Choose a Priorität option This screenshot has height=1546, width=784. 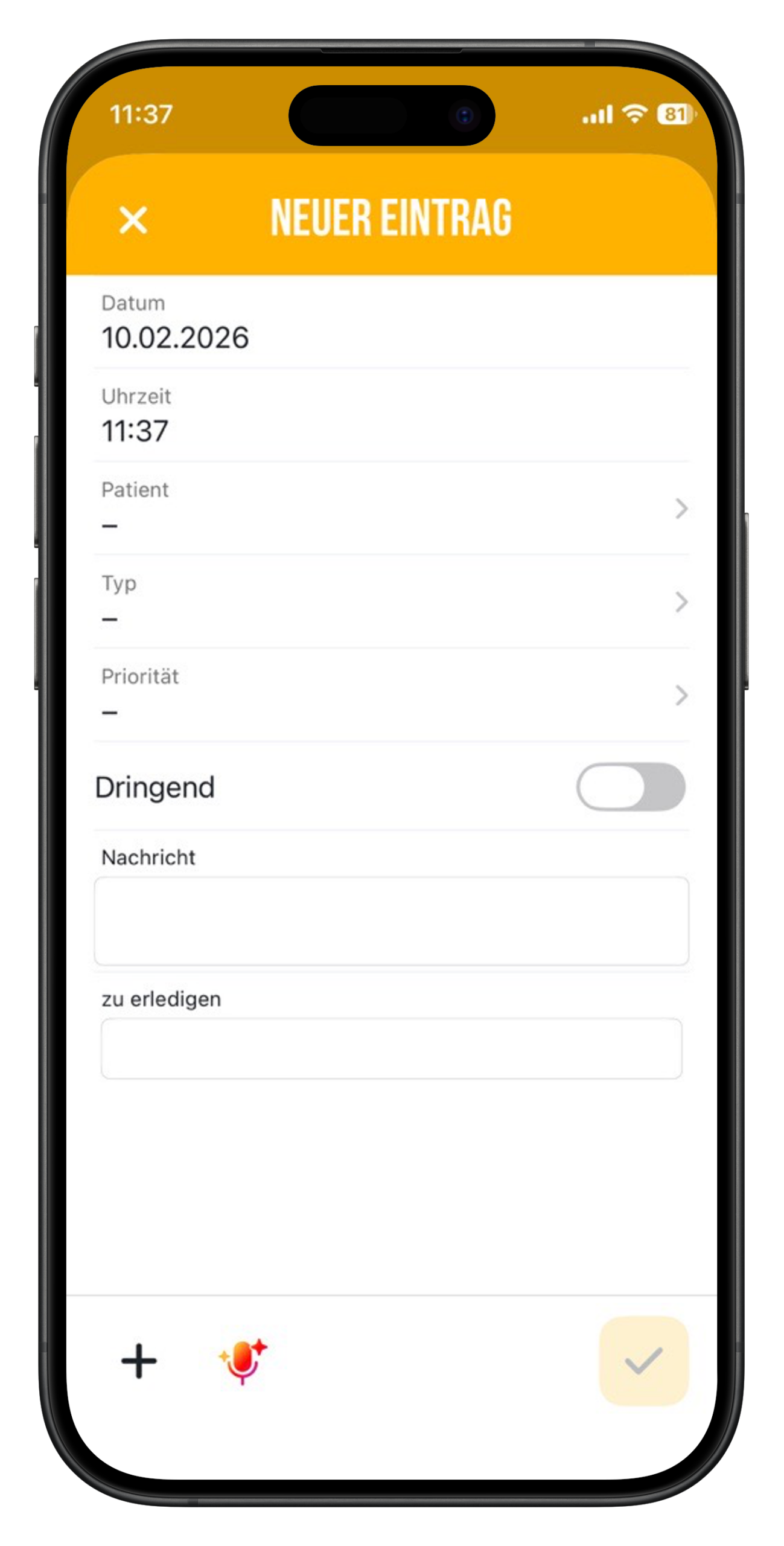pyautogui.click(x=391, y=695)
